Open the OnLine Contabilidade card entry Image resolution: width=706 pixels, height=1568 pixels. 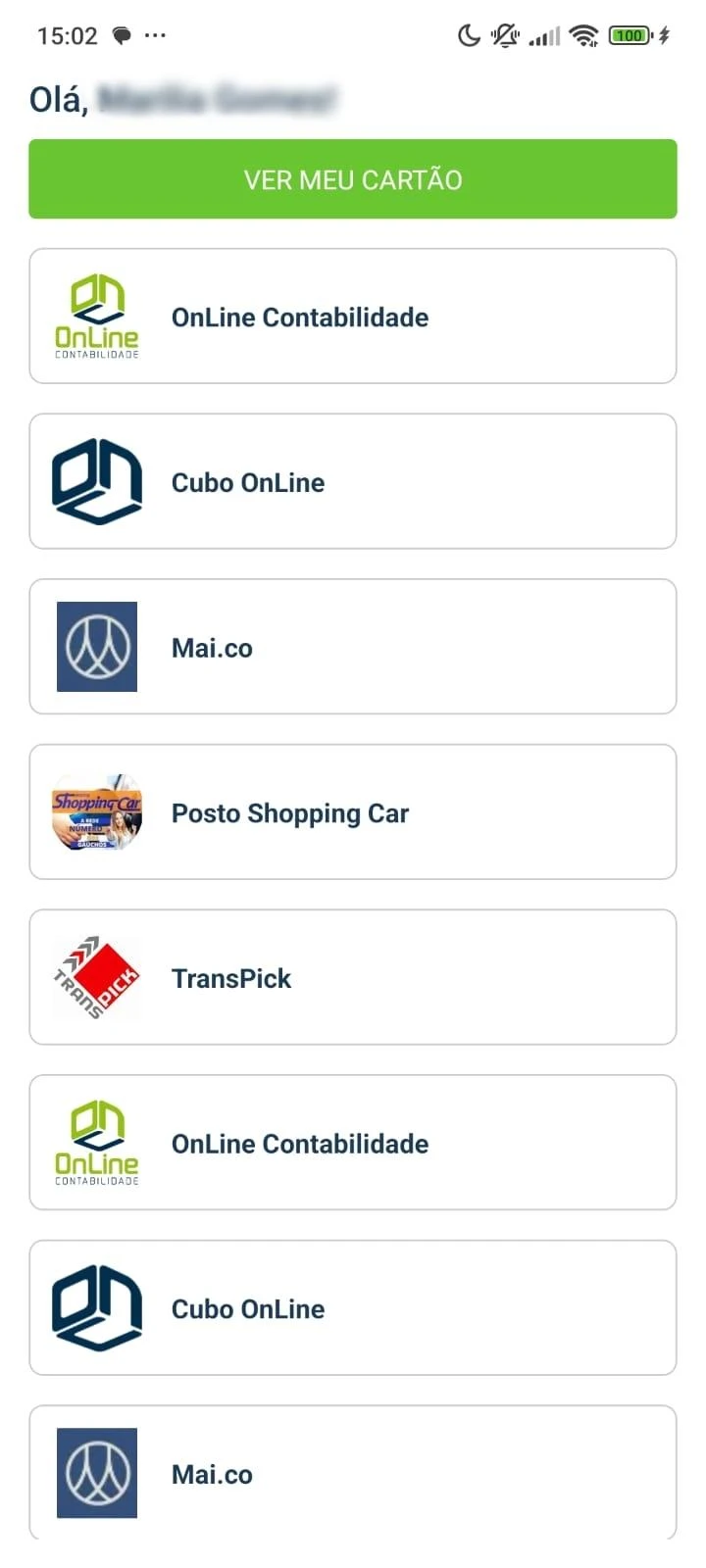click(353, 316)
